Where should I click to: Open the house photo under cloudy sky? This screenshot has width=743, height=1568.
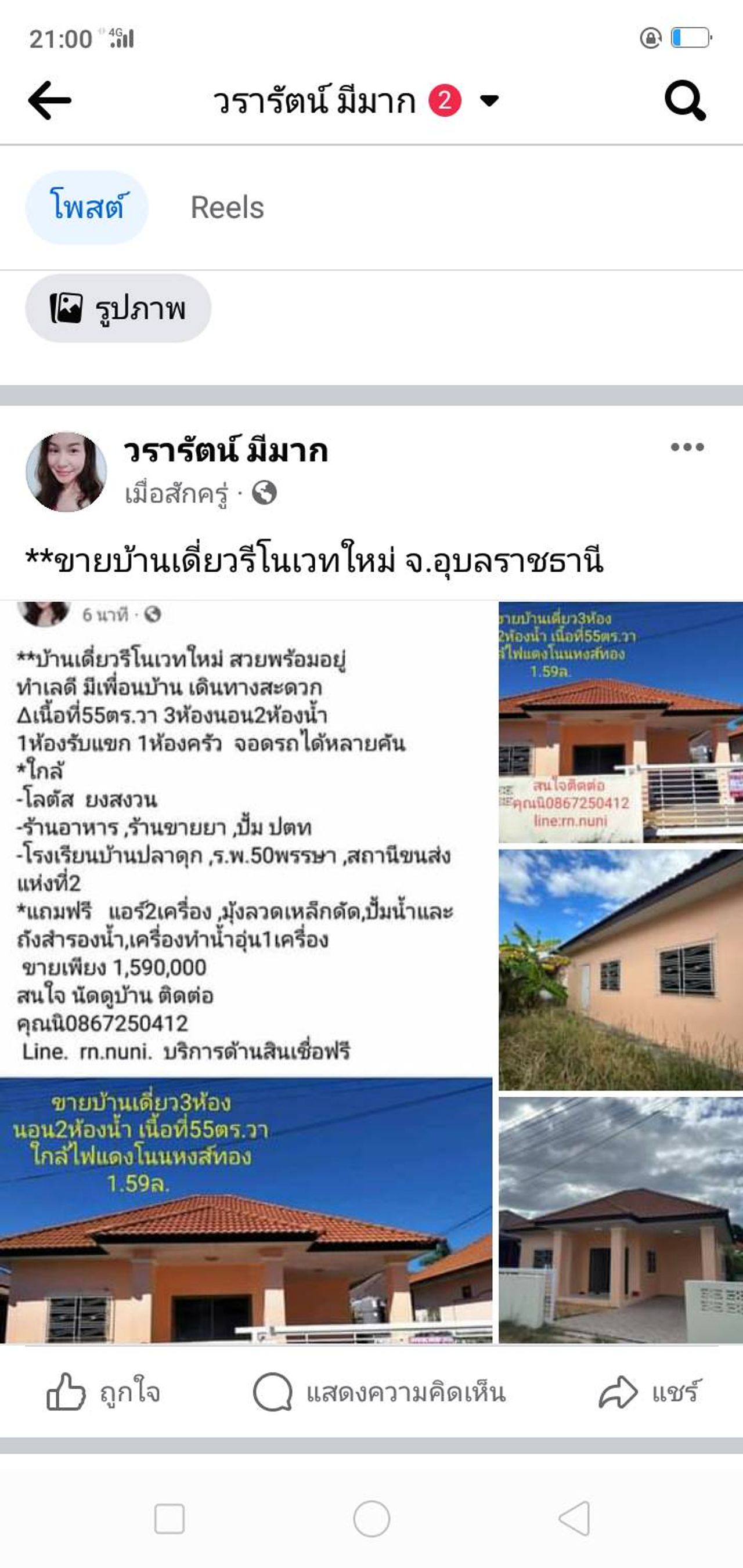pyautogui.click(x=621, y=1220)
